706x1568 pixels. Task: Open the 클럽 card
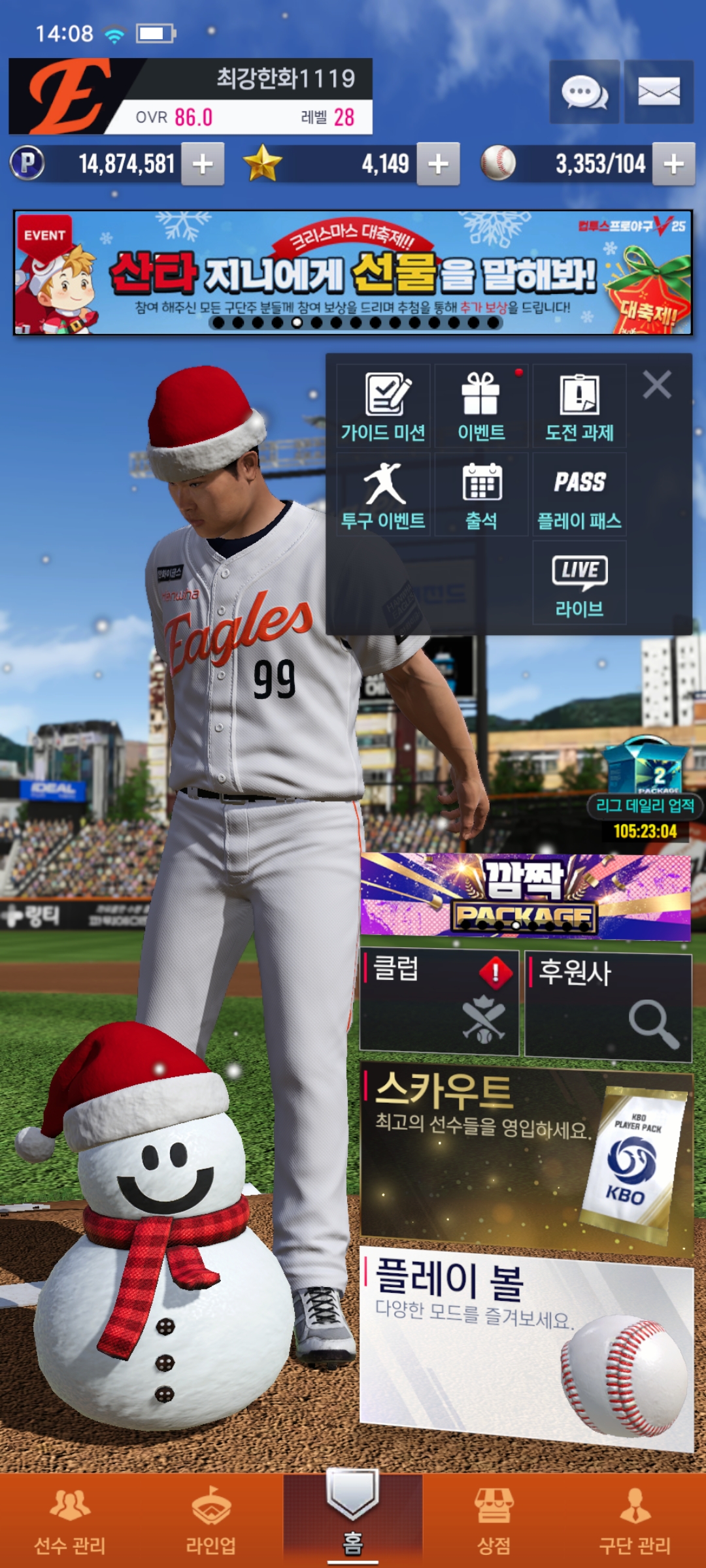pyautogui.click(x=439, y=1002)
